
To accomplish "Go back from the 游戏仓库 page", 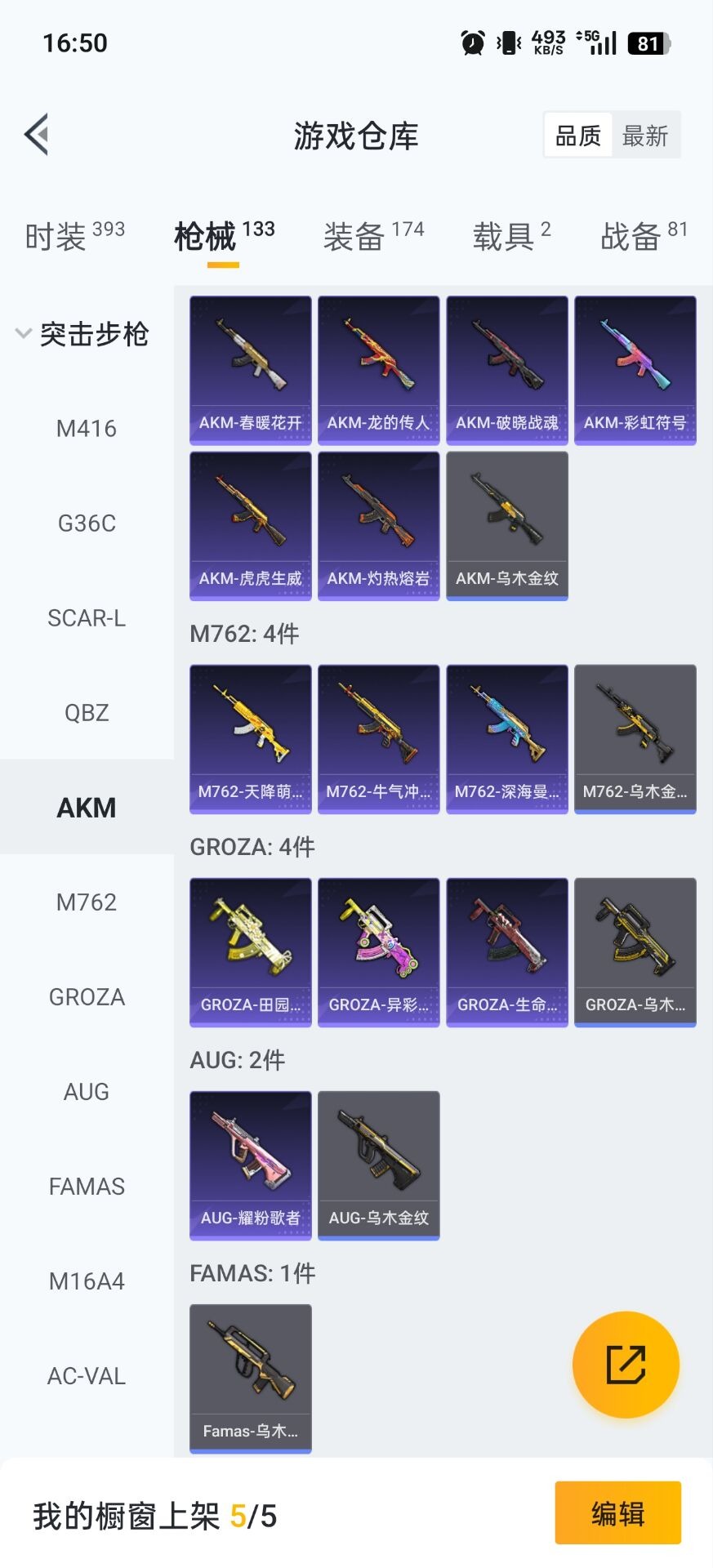I will click(x=37, y=135).
